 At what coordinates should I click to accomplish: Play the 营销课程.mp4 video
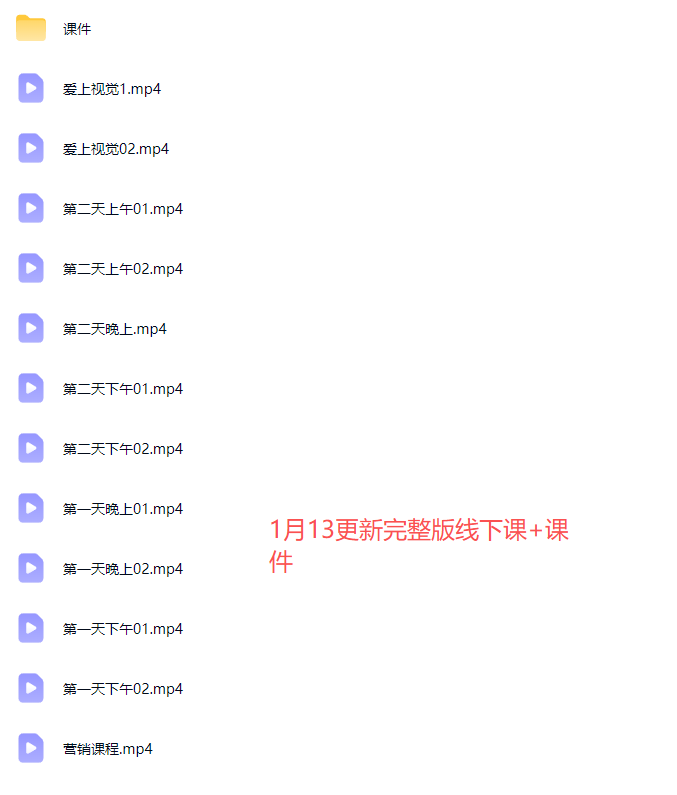pos(108,749)
